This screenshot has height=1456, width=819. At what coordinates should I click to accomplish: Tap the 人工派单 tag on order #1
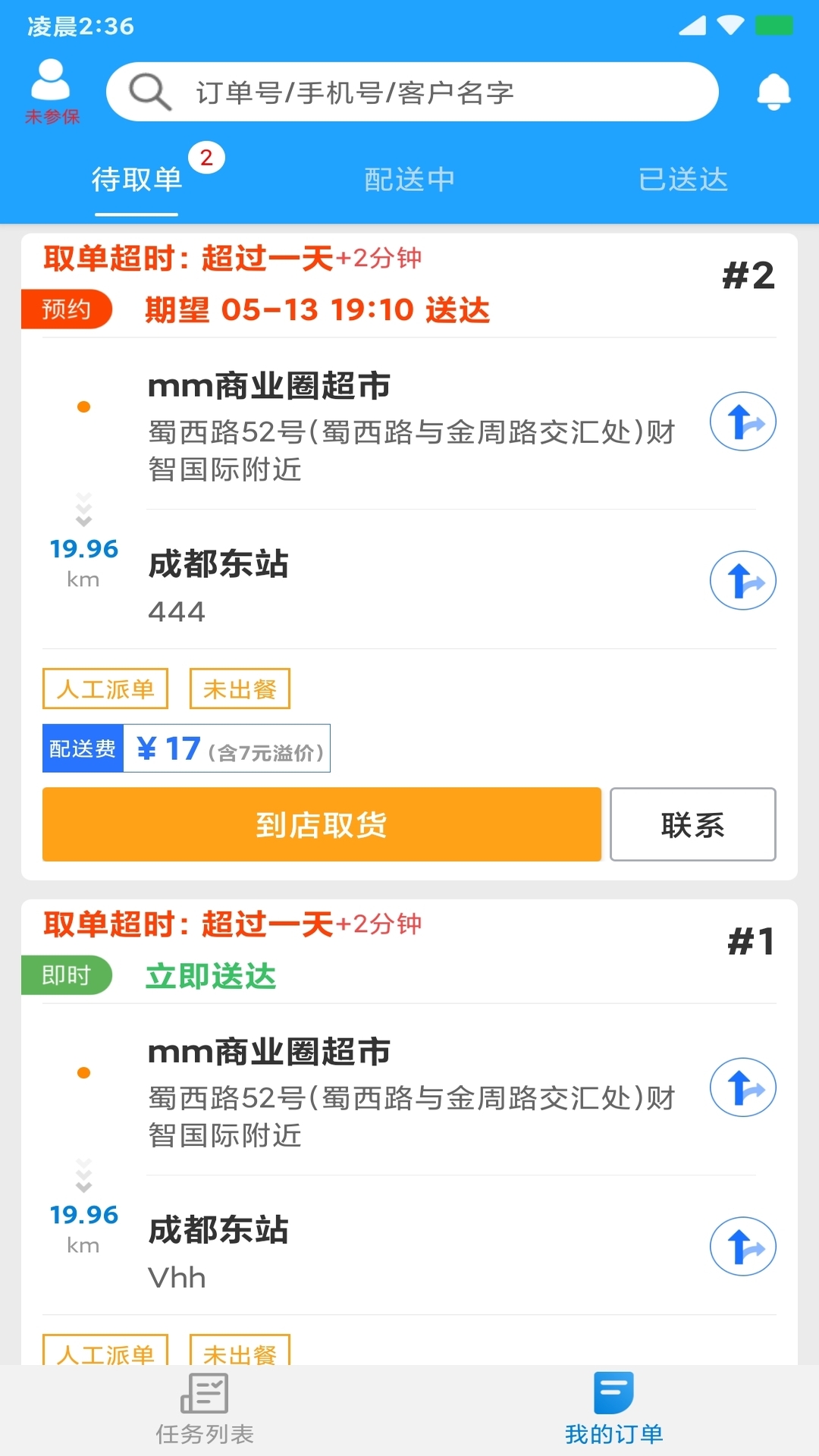105,1355
